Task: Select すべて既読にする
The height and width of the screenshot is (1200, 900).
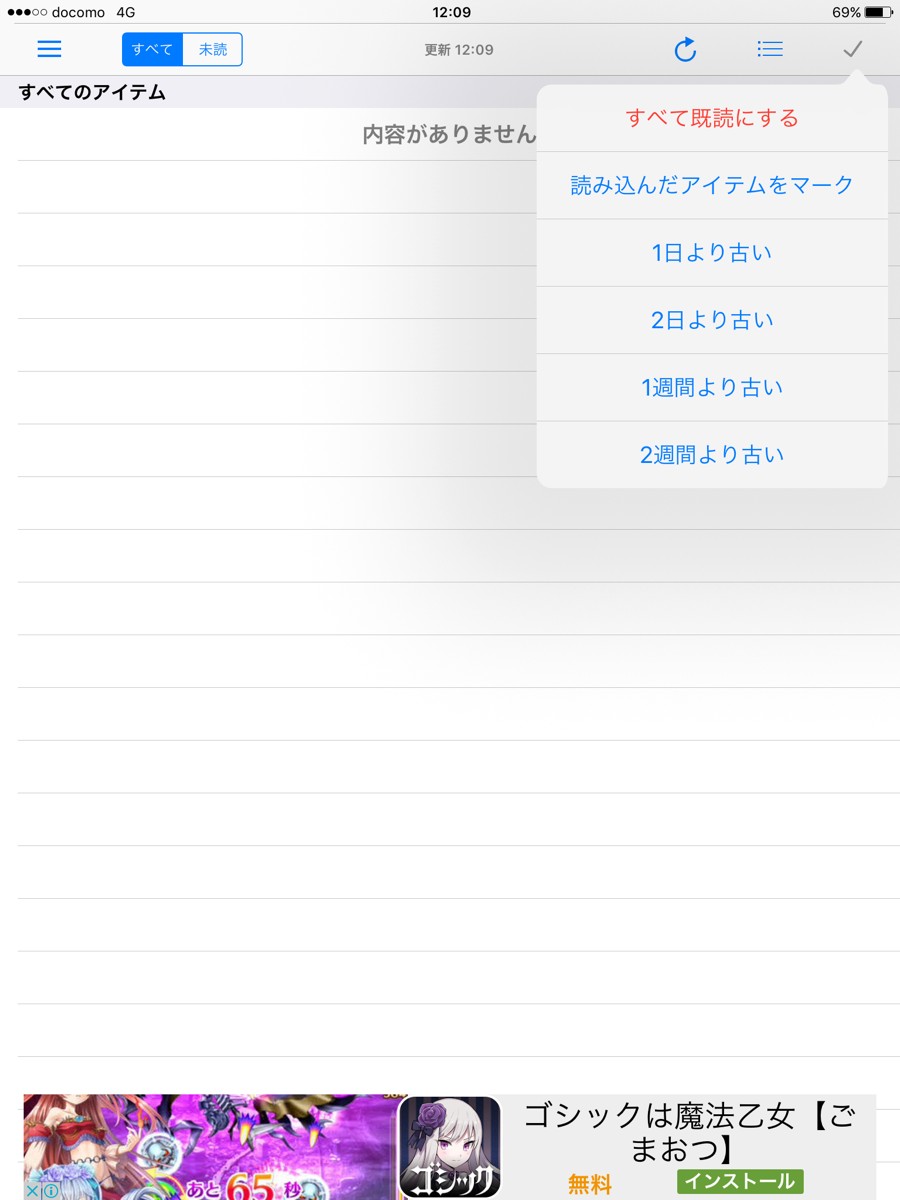Action: (712, 118)
